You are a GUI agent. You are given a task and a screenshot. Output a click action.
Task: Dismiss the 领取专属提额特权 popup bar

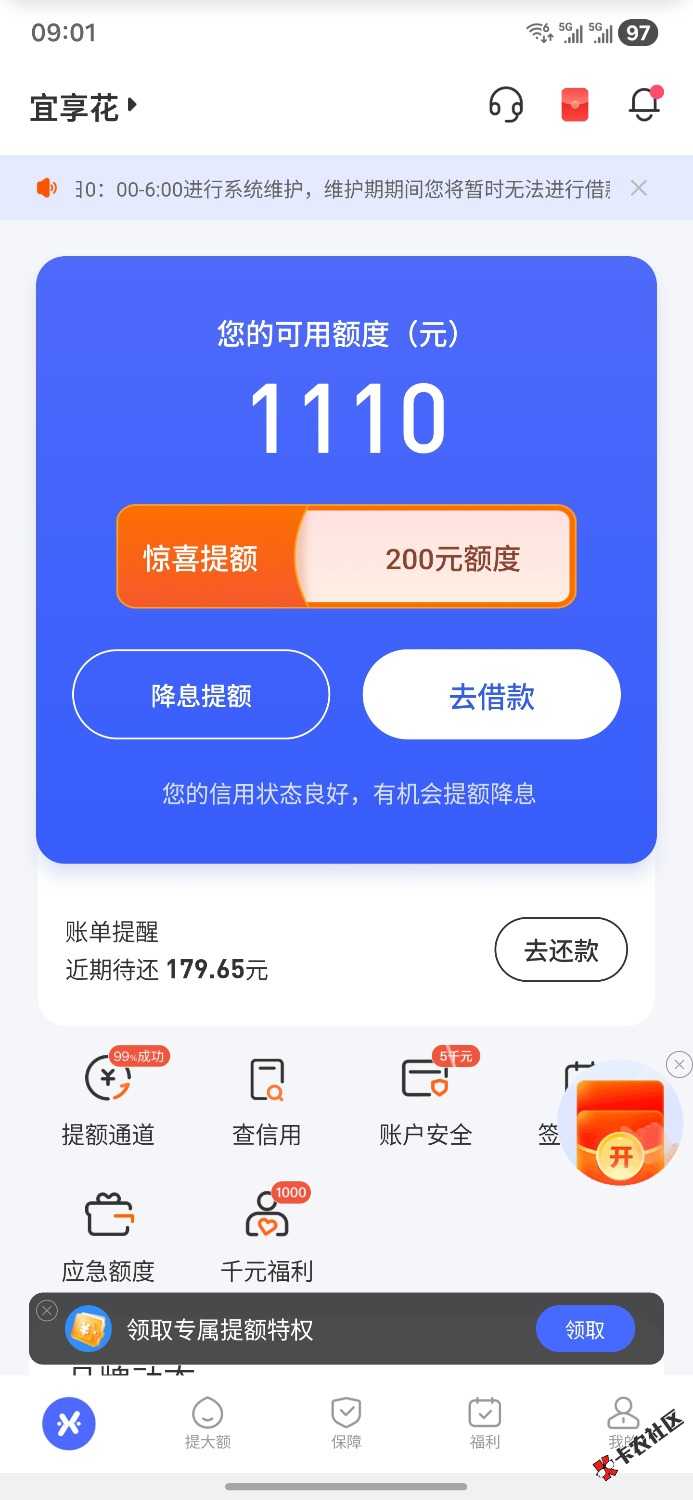point(47,1310)
